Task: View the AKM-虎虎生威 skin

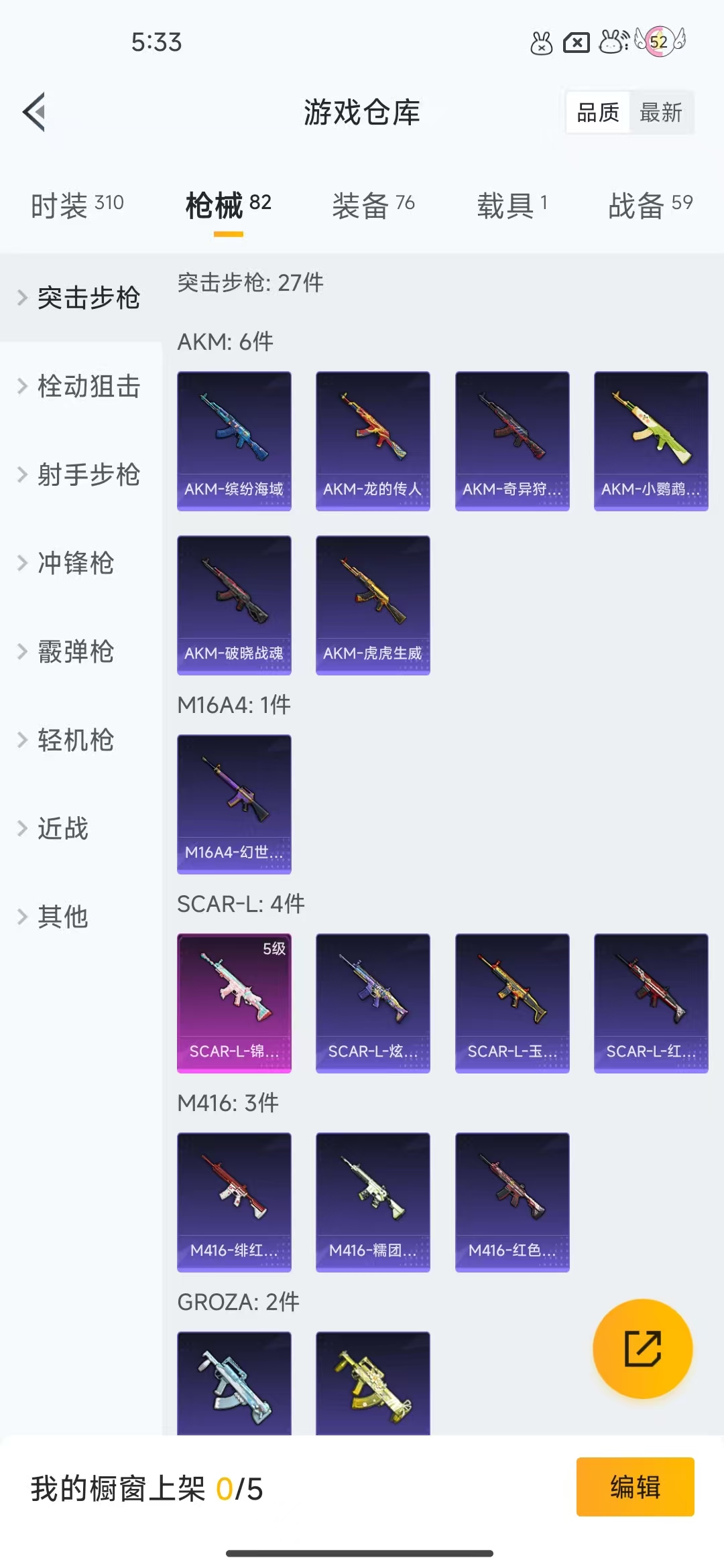Action: (x=373, y=605)
